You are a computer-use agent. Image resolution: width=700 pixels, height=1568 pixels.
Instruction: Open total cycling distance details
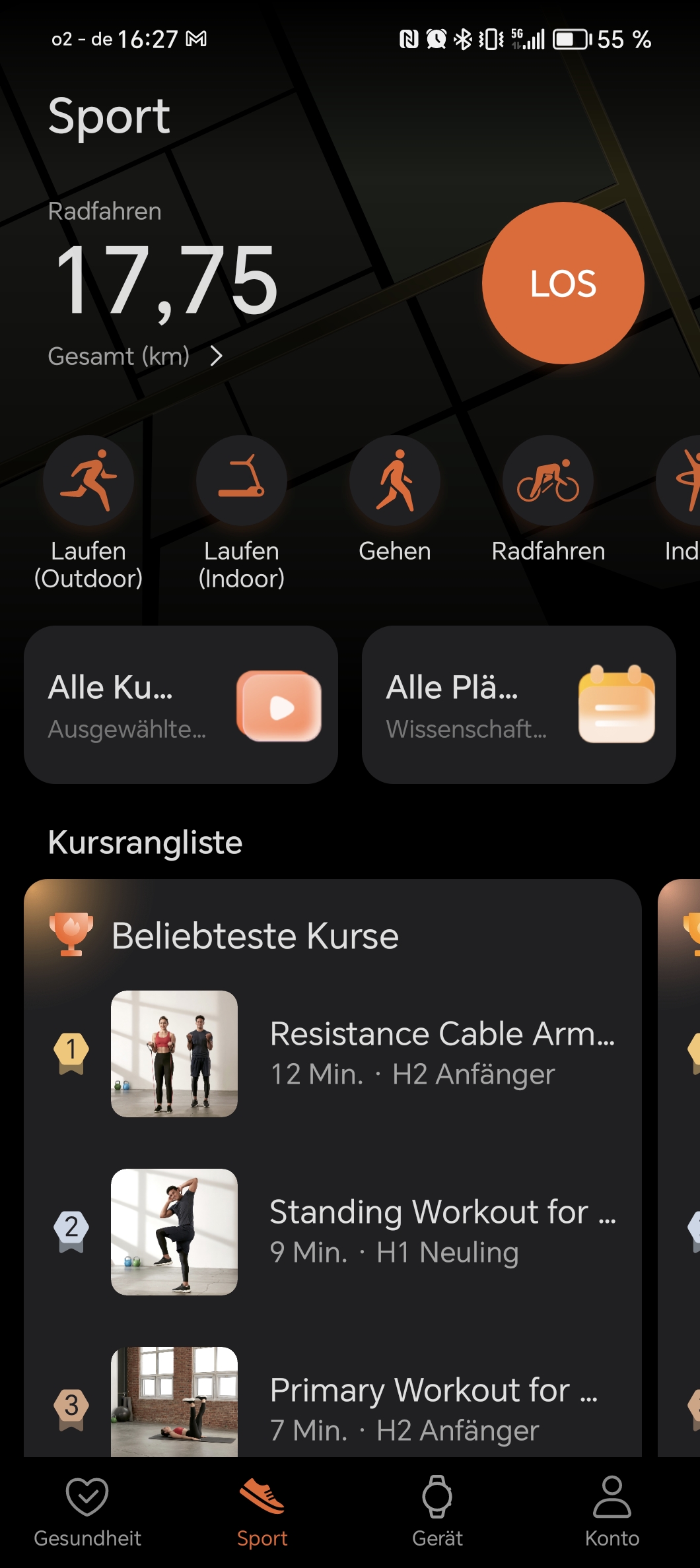click(x=135, y=356)
